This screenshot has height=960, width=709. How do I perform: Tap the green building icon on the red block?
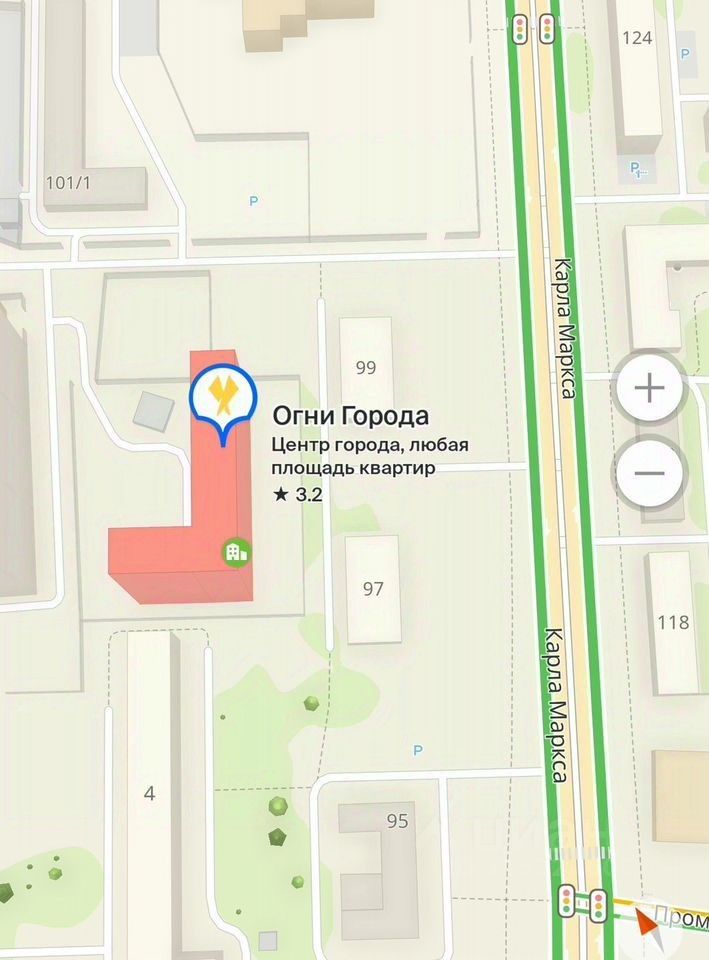236,551
